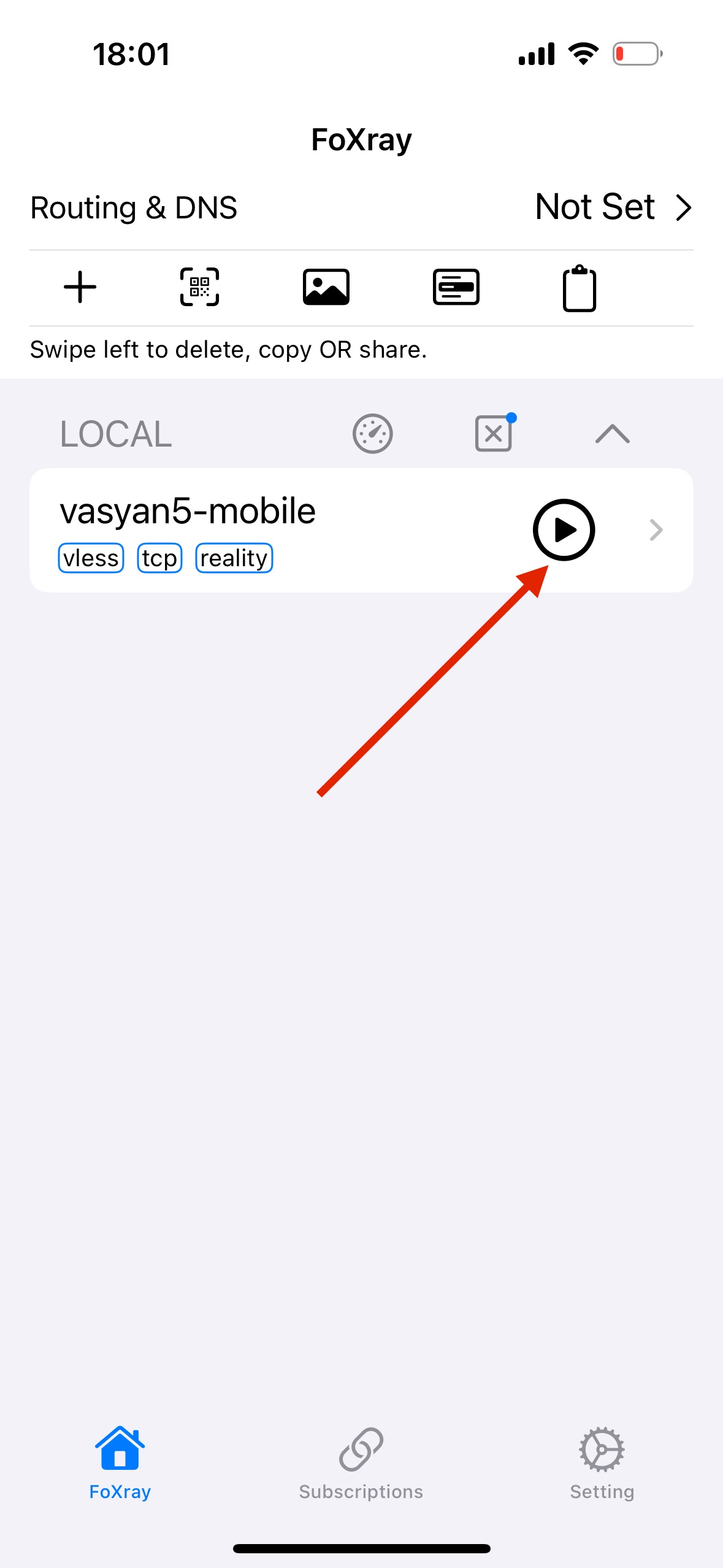Import config from a gallery image
723x1568 pixels.
(326, 287)
